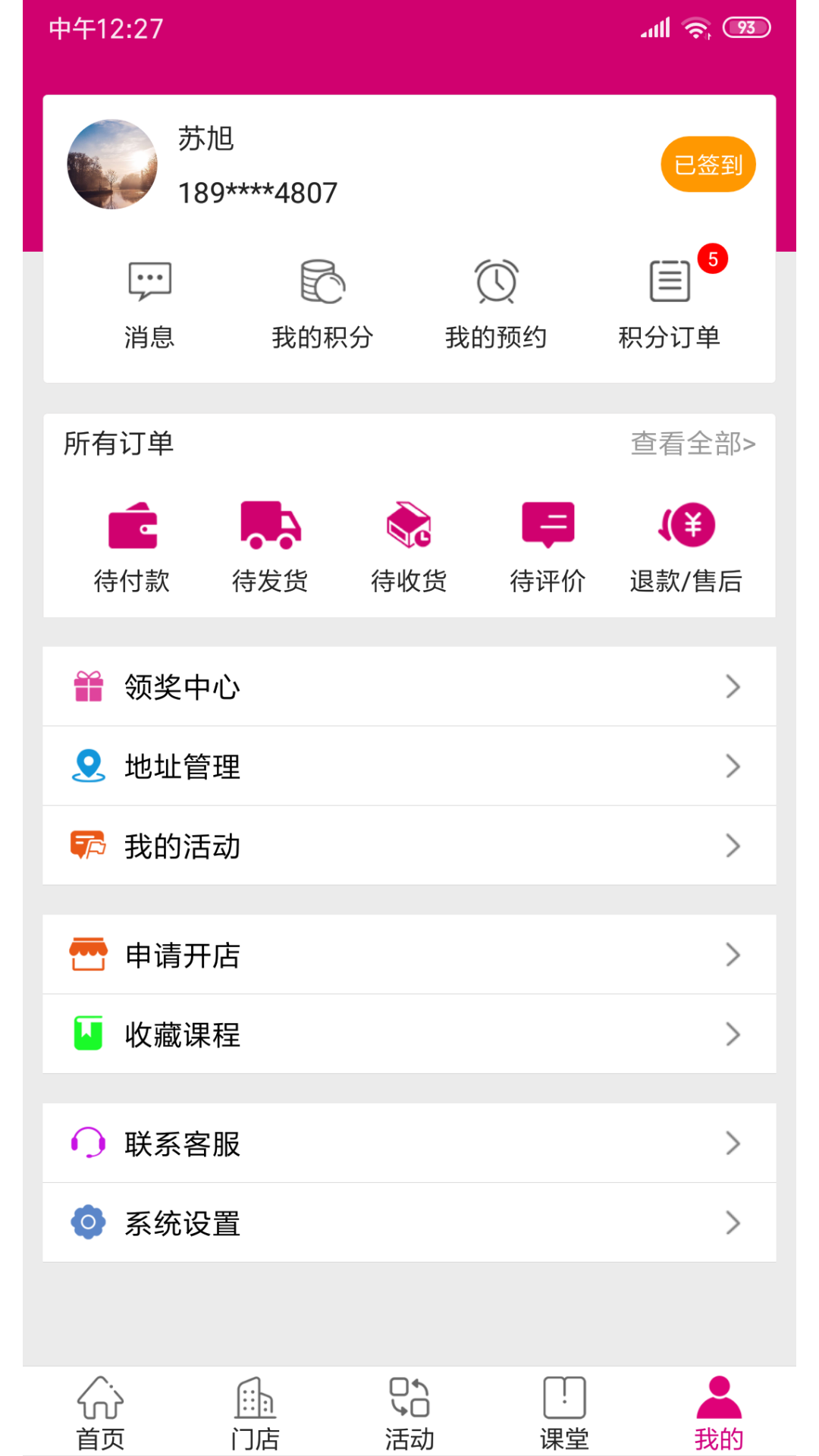819x1456 pixels.
Task: View 待收货 package orders
Action: click(x=409, y=542)
